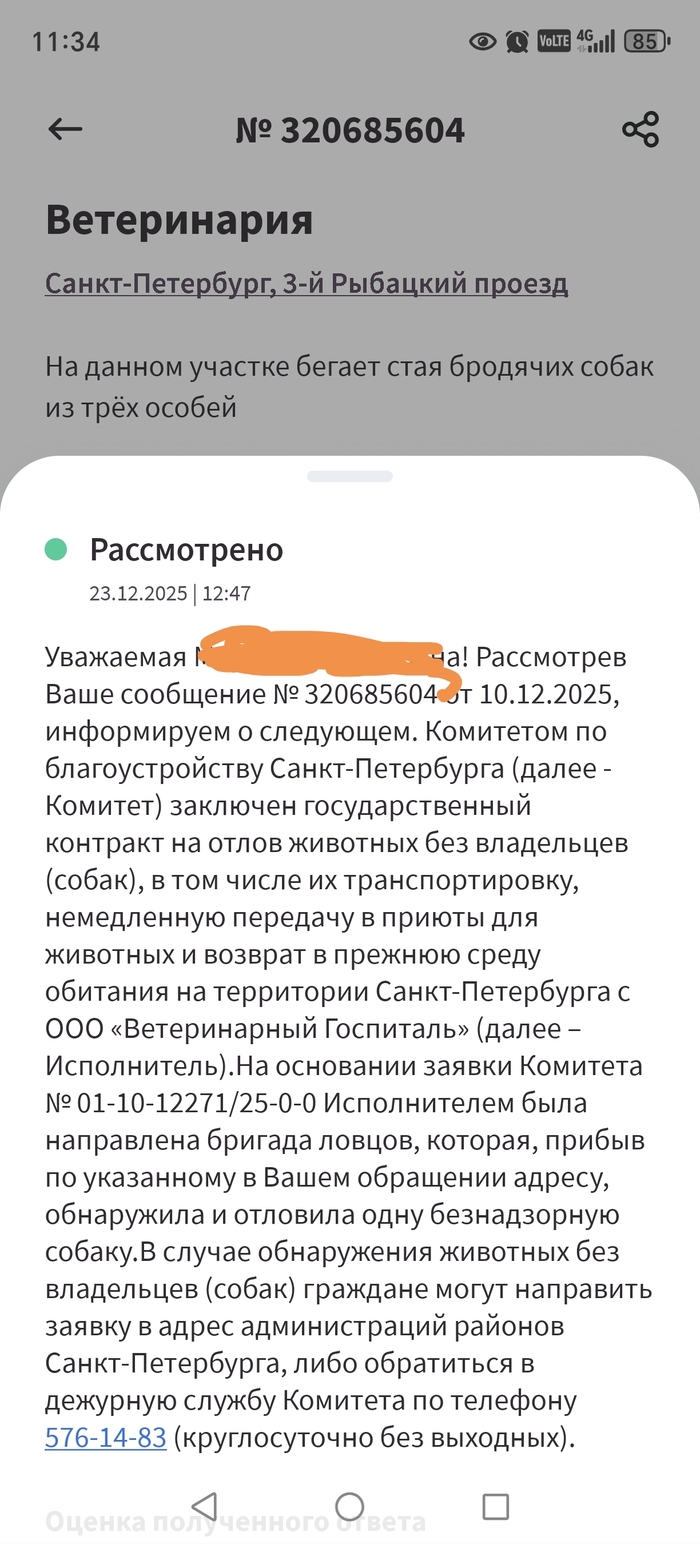
Task: Tap the bottom sheet drag handle
Action: (350, 476)
